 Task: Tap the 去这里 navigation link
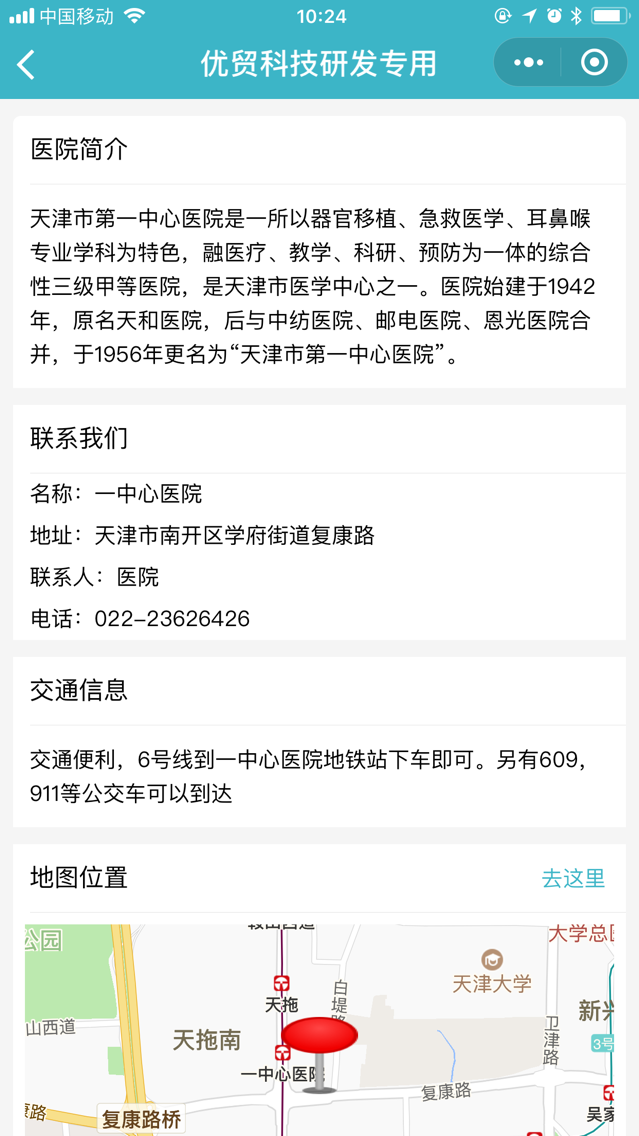573,878
